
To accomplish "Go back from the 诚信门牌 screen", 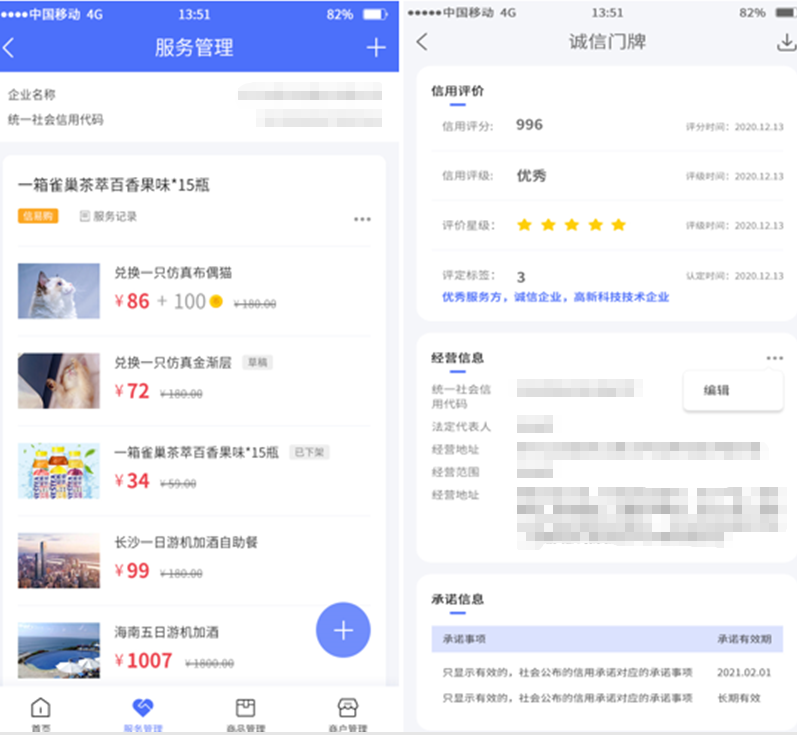I will pos(421,42).
